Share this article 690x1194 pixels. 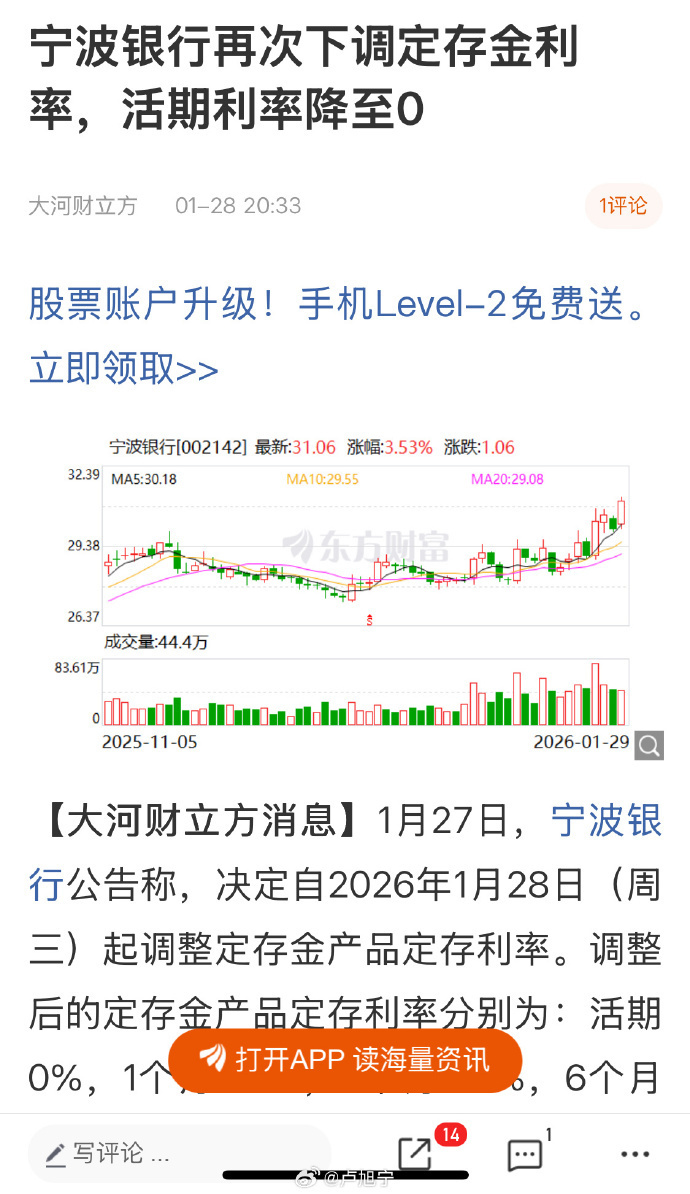pos(415,1154)
